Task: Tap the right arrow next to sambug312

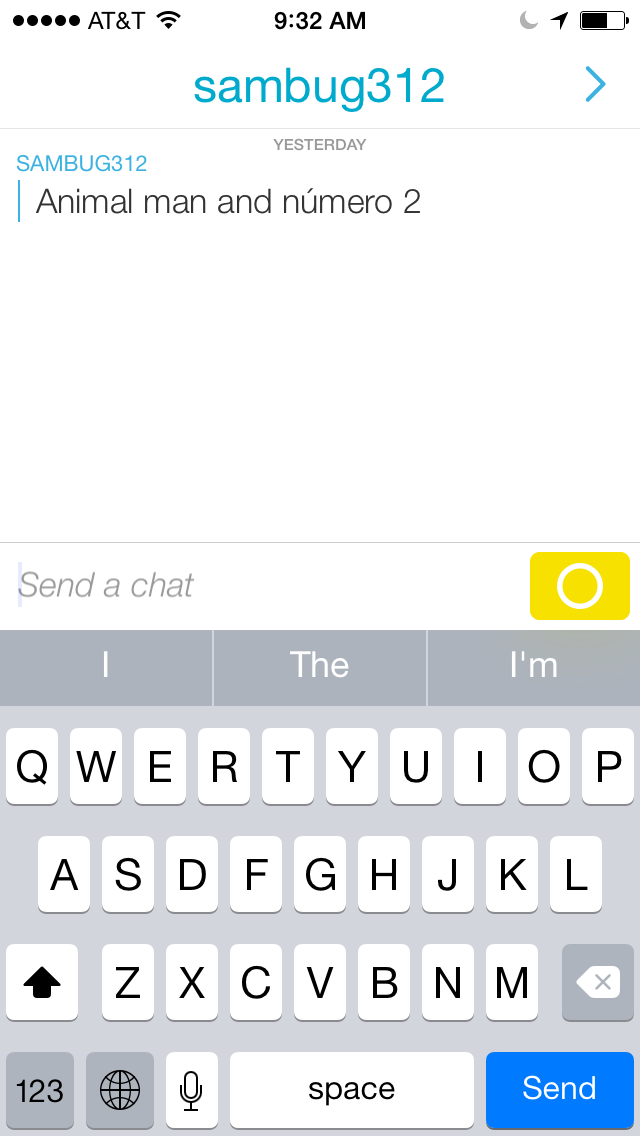Action: pyautogui.click(x=595, y=85)
